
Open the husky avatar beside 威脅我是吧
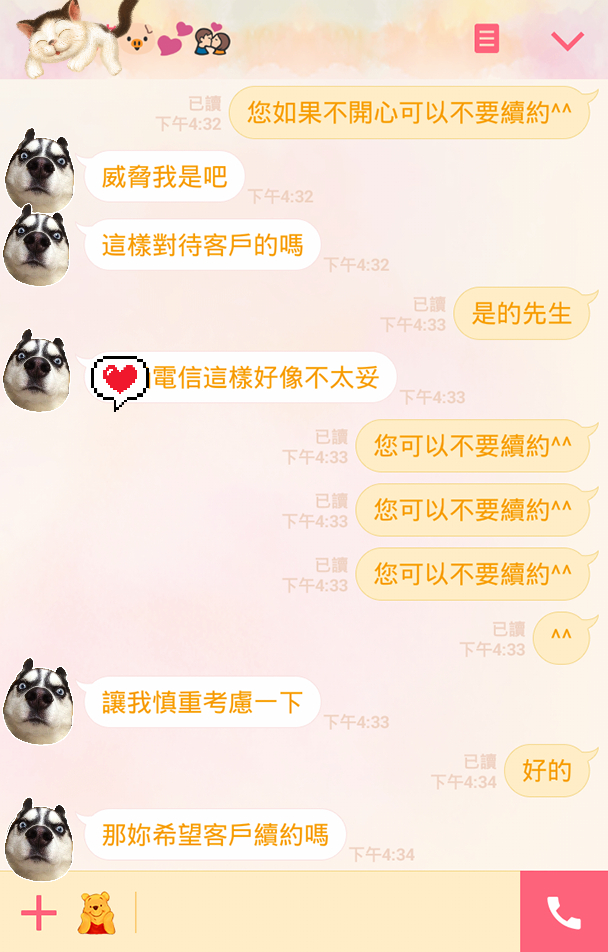(39, 170)
